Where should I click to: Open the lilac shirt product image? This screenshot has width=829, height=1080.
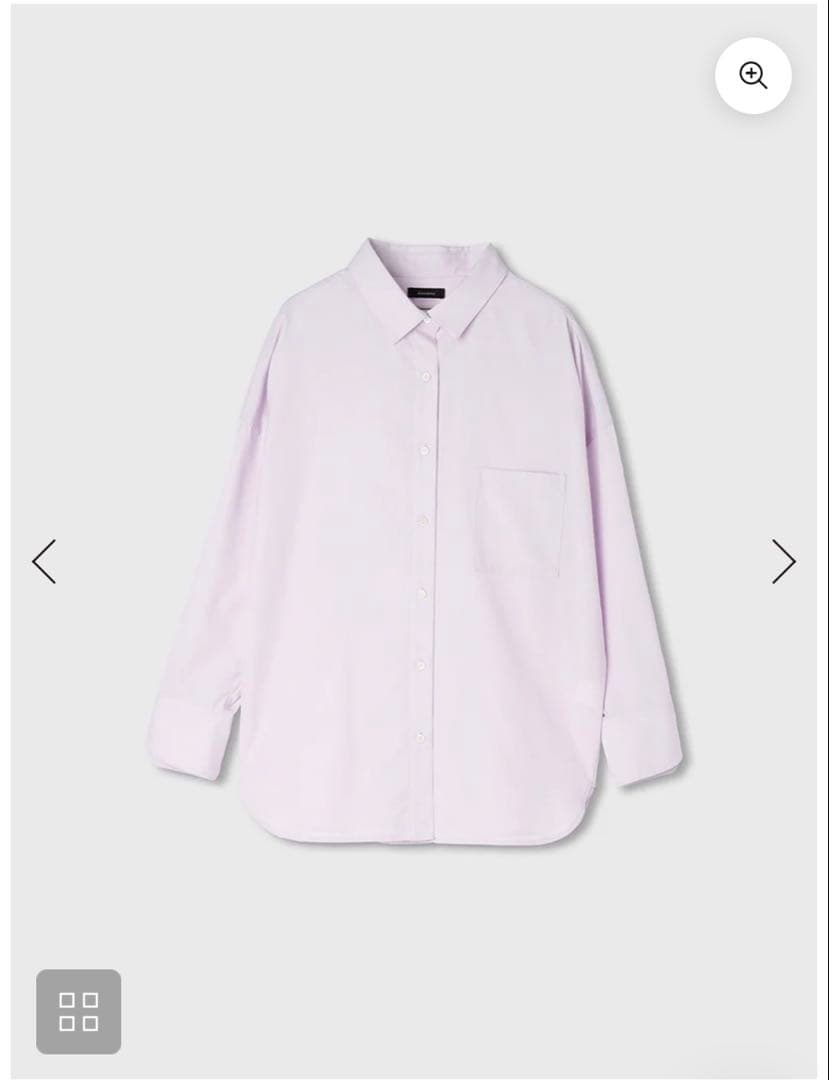point(414,541)
